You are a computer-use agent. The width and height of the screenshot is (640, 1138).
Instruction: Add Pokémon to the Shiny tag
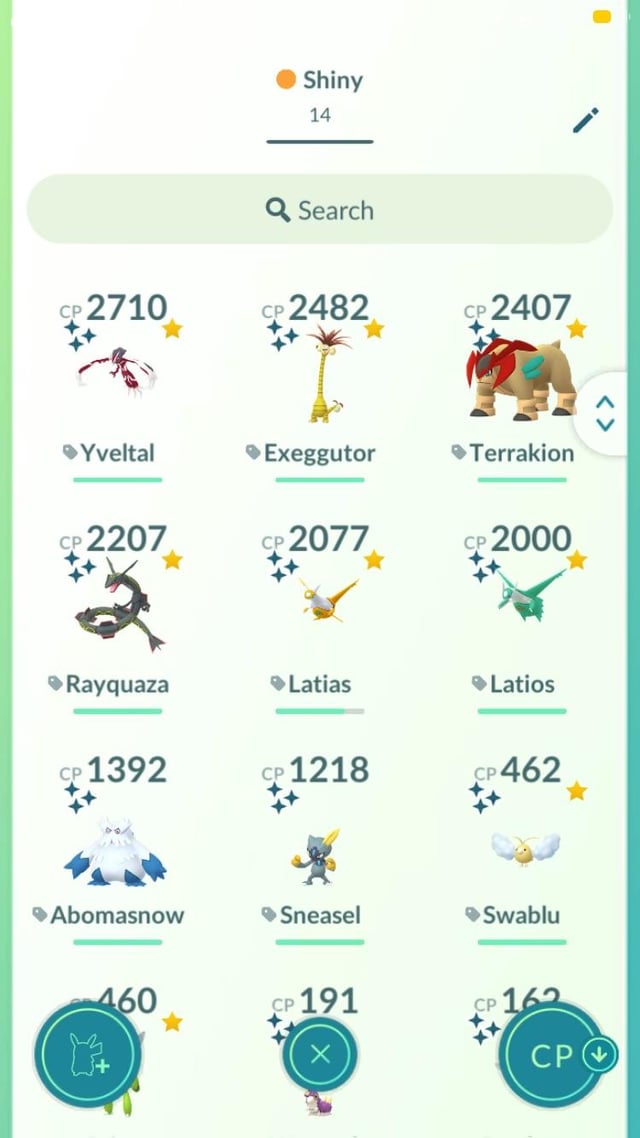[87, 1055]
